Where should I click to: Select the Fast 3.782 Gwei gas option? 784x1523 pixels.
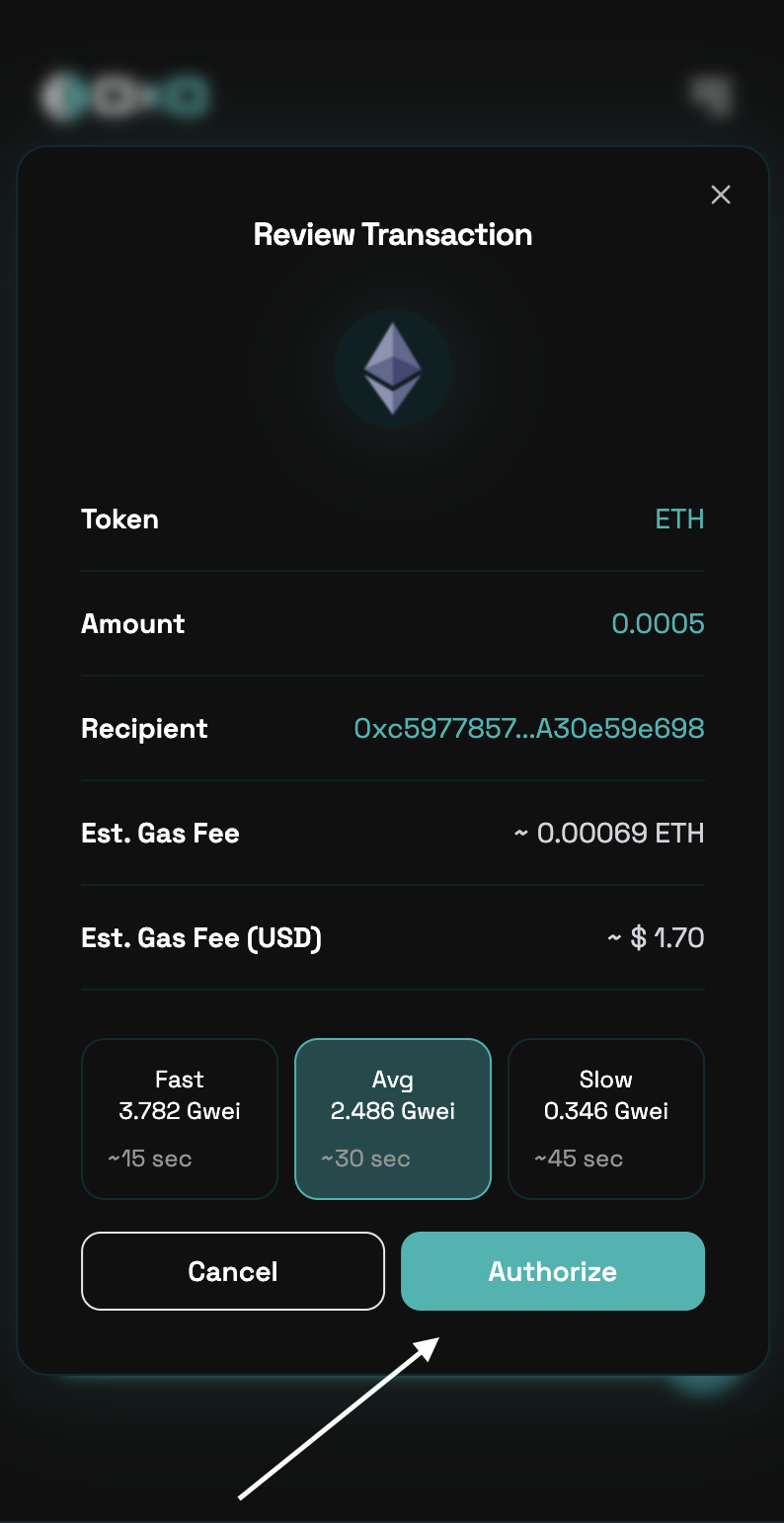tap(179, 1118)
